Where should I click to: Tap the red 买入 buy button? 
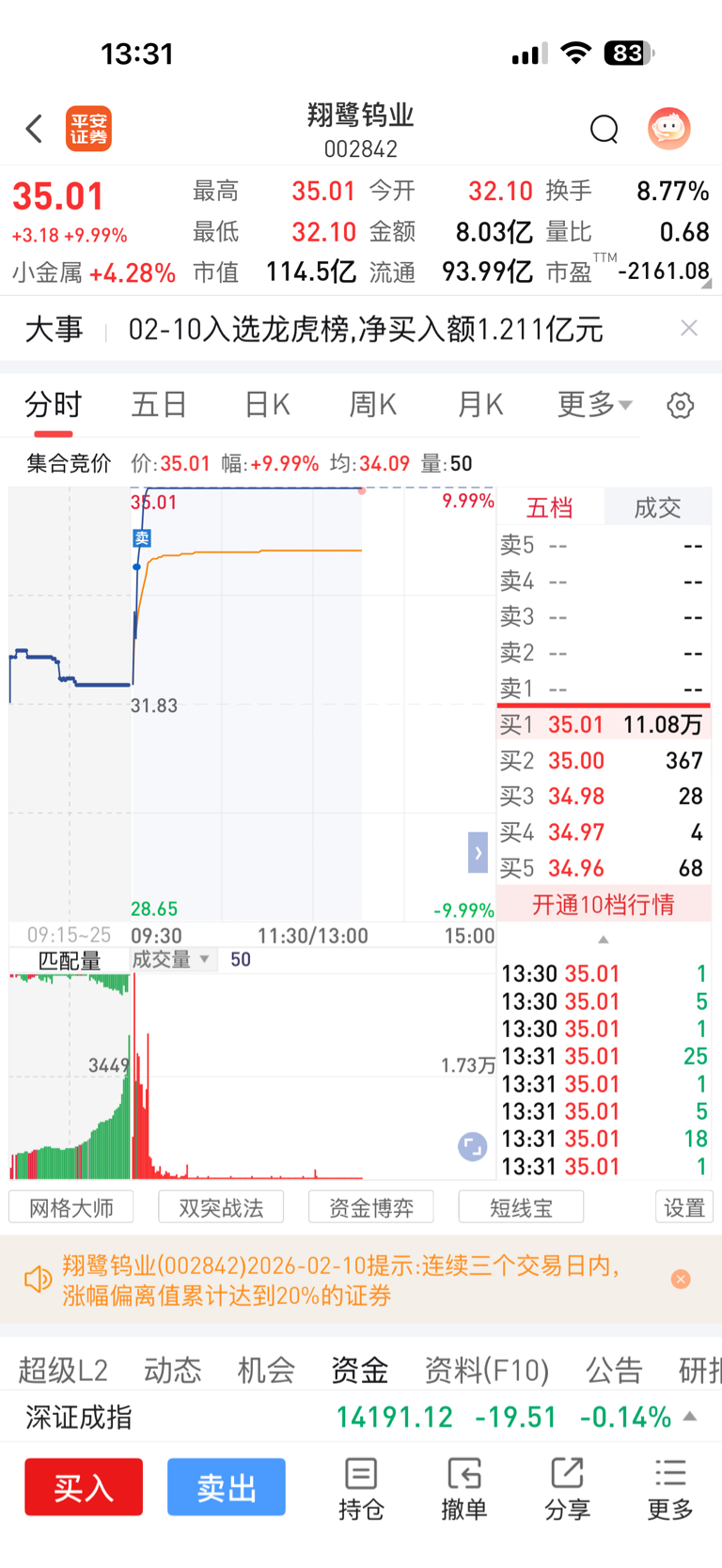84,1487
